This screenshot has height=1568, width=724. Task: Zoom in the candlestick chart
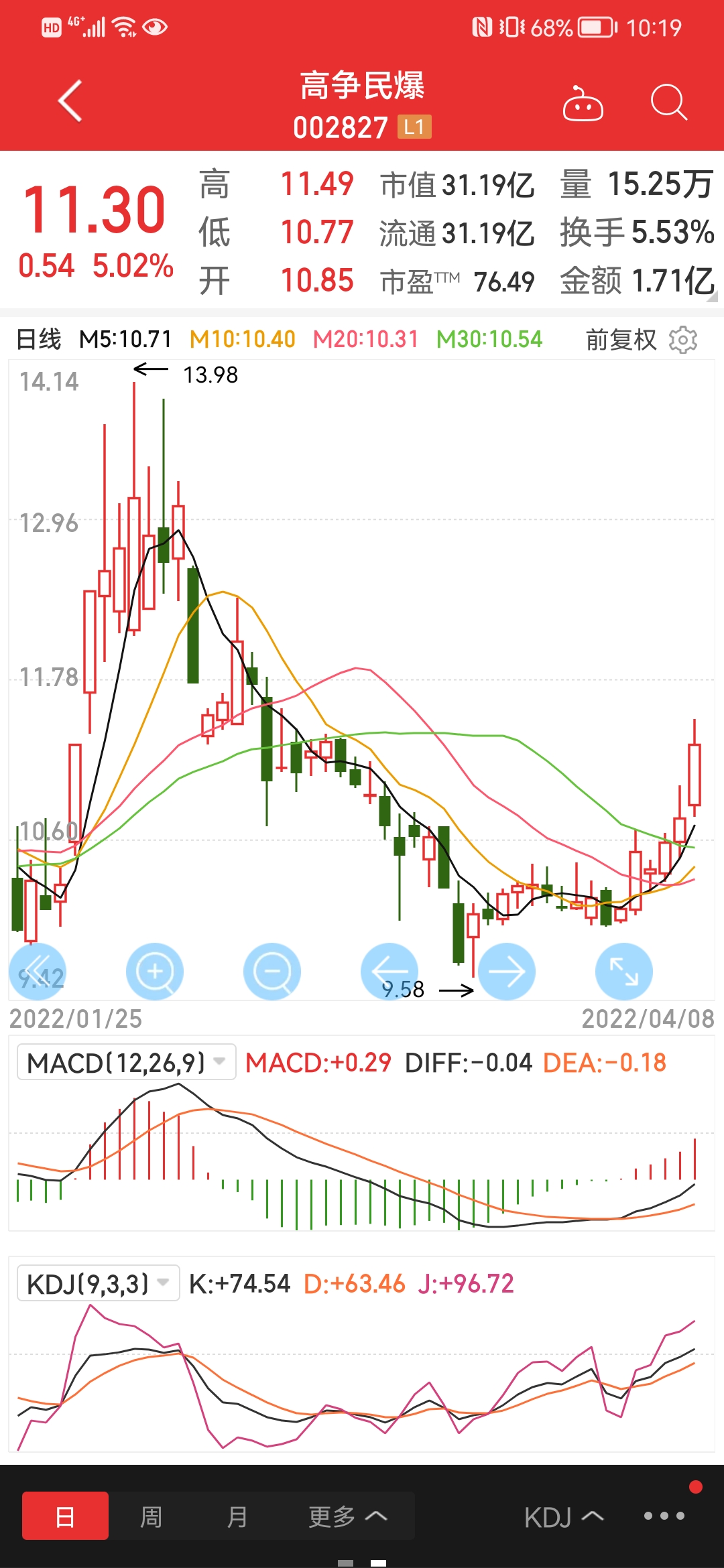[155, 972]
